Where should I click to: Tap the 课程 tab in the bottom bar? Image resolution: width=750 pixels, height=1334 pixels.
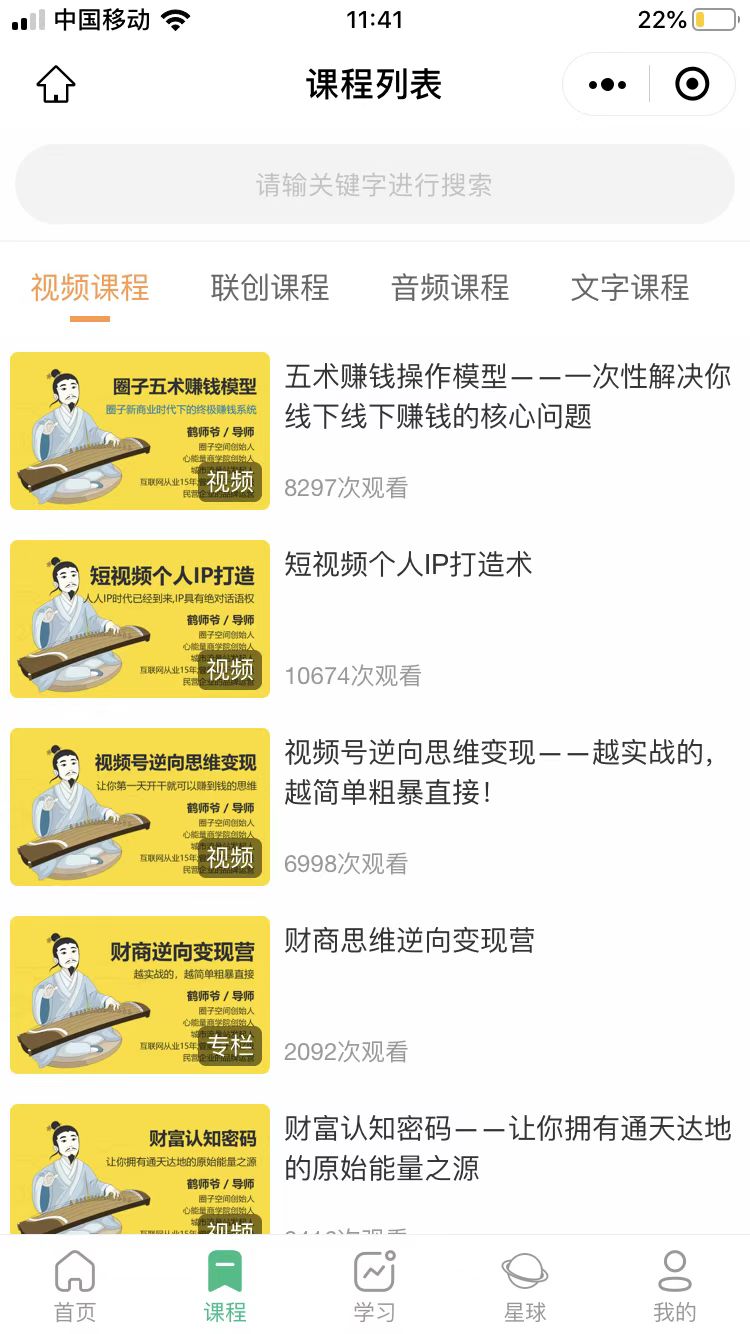pyautogui.click(x=225, y=1286)
